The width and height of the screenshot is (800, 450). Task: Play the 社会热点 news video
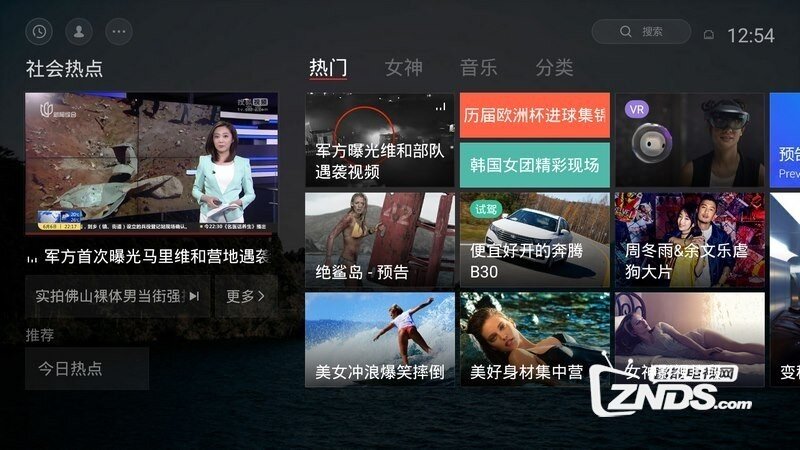[151, 163]
